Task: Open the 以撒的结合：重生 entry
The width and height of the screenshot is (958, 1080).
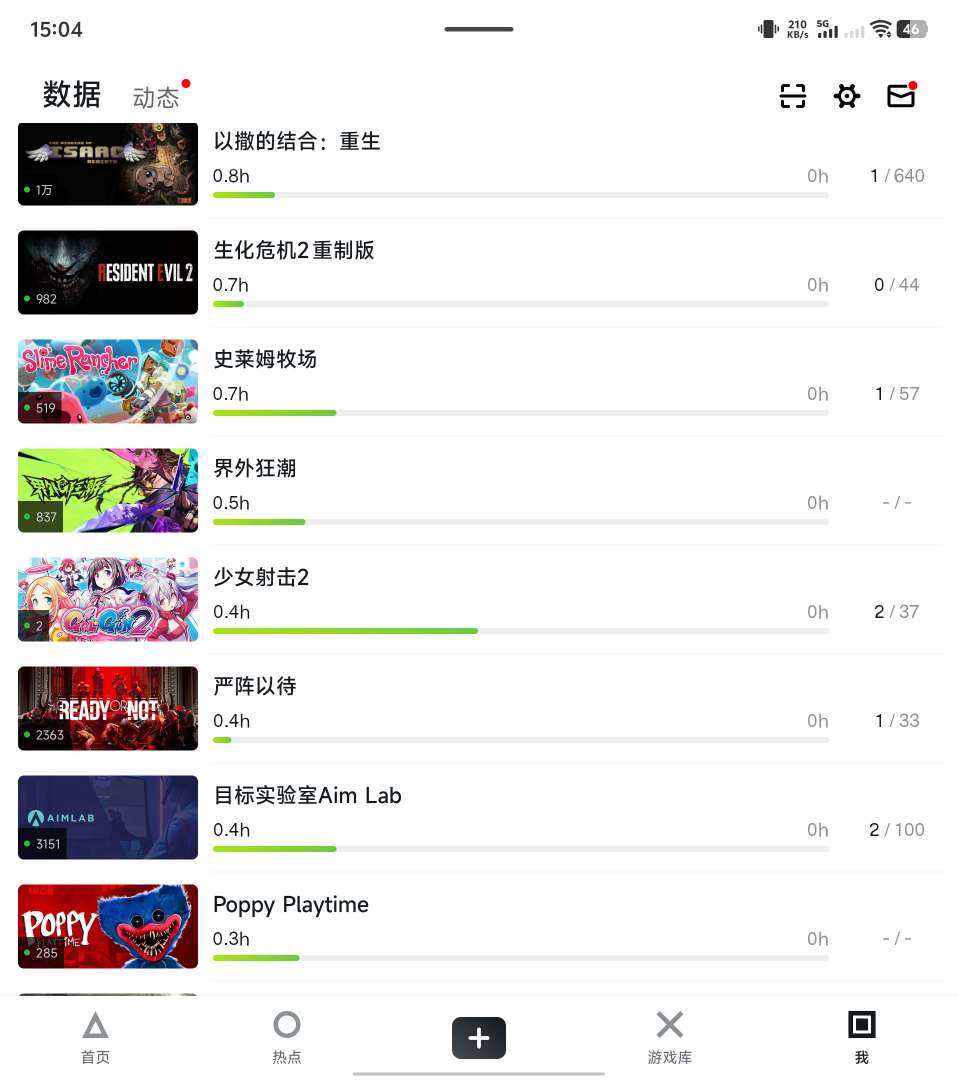Action: (480, 165)
